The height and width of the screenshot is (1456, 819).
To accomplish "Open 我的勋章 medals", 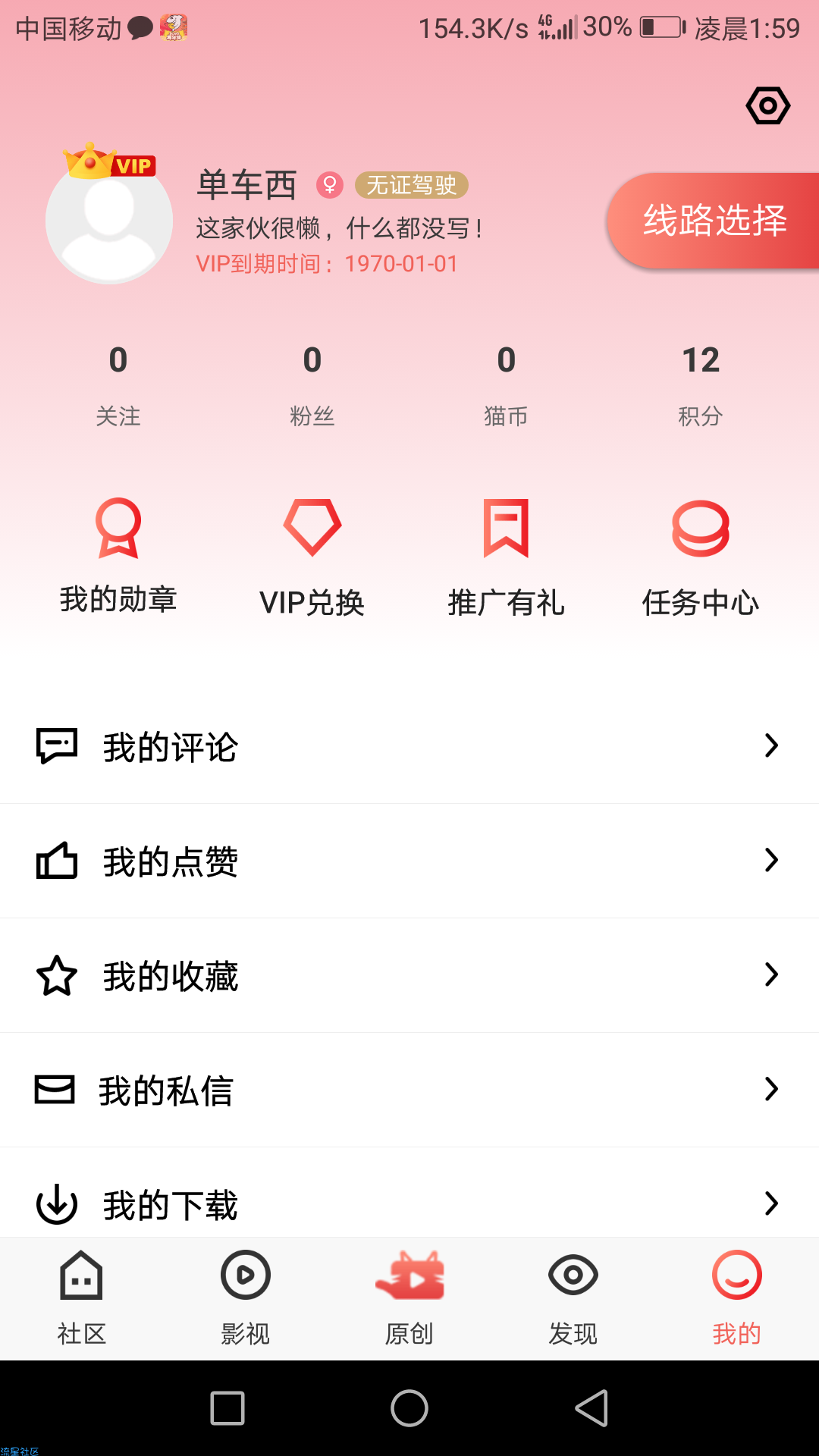I will tap(118, 557).
